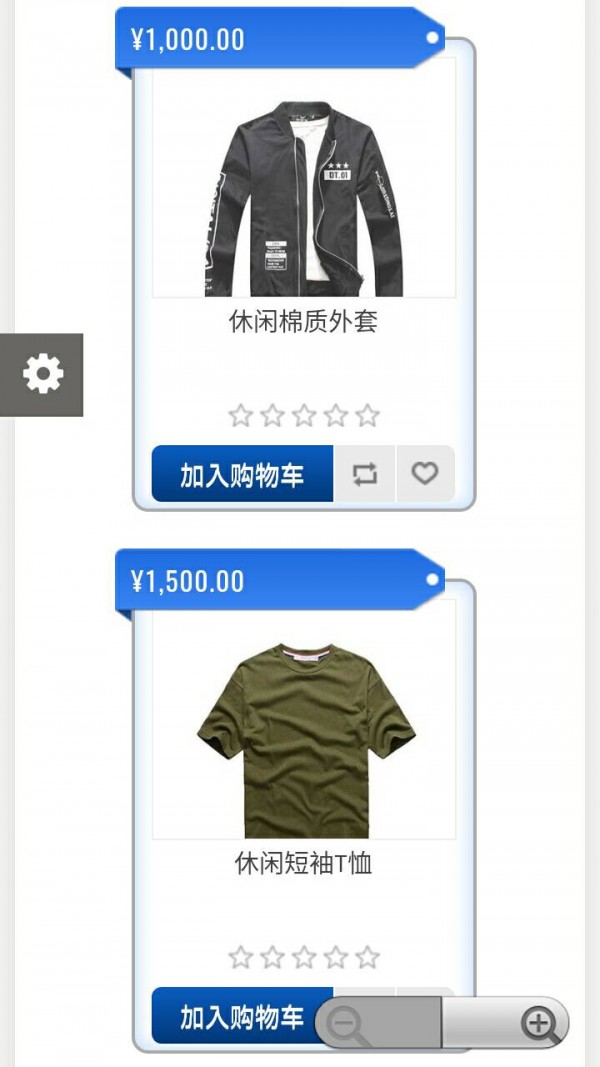Open the 休闲棉质外套 jacket image
This screenshot has height=1067, width=600.
click(x=303, y=198)
